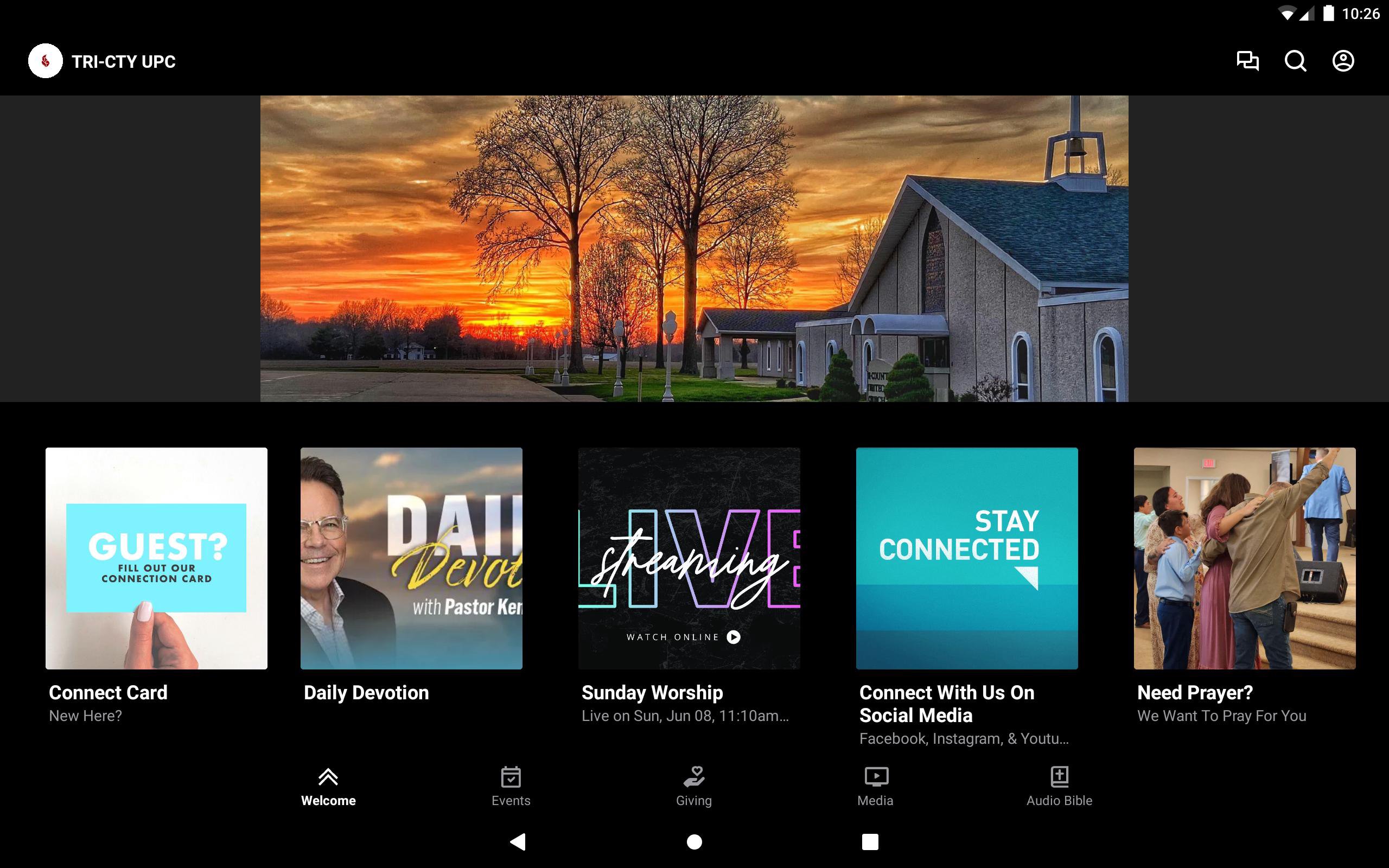The image size is (1389, 868).
Task: Open the Connect Card tile
Action: click(x=156, y=558)
